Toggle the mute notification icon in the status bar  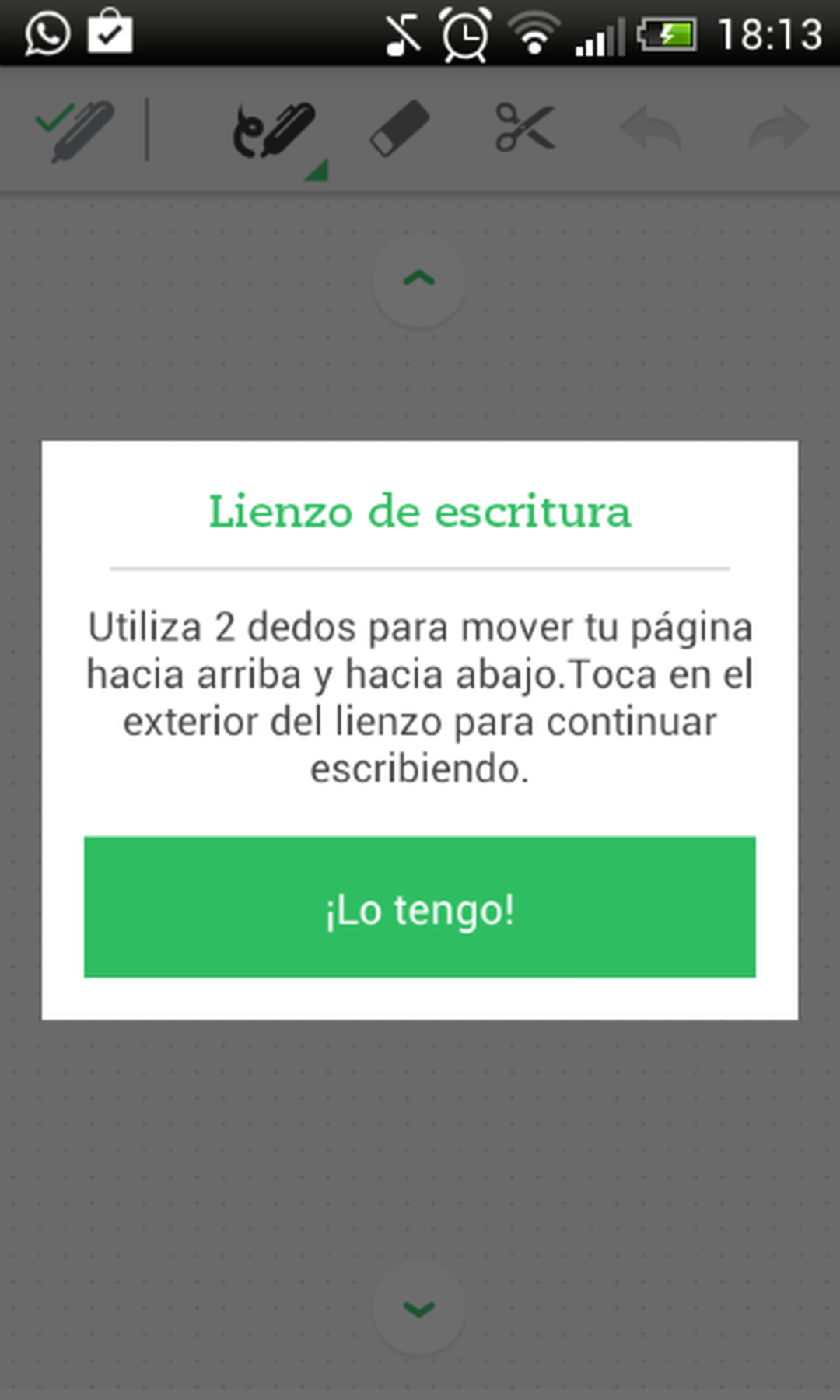(401, 33)
